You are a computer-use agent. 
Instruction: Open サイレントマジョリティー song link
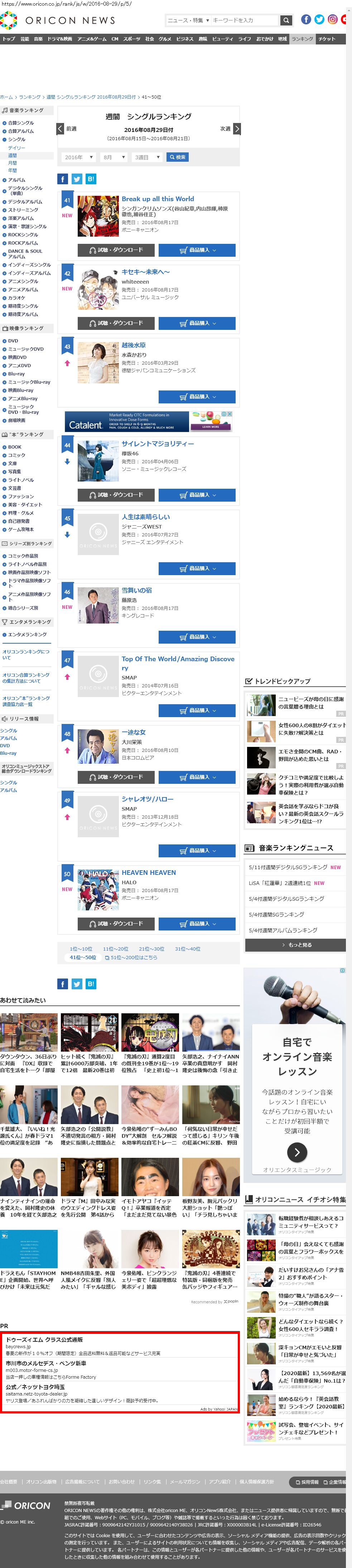pos(158,444)
